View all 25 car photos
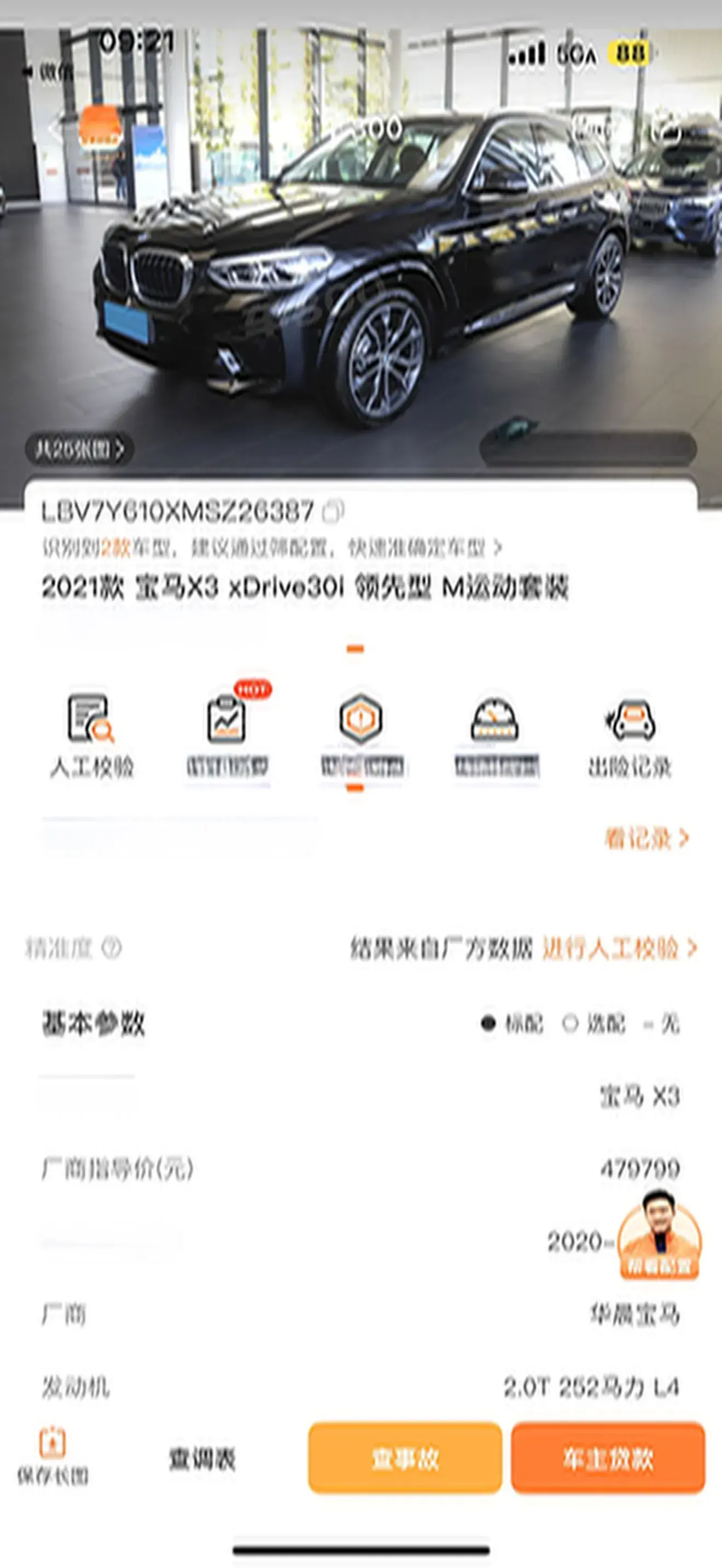 tap(79, 450)
